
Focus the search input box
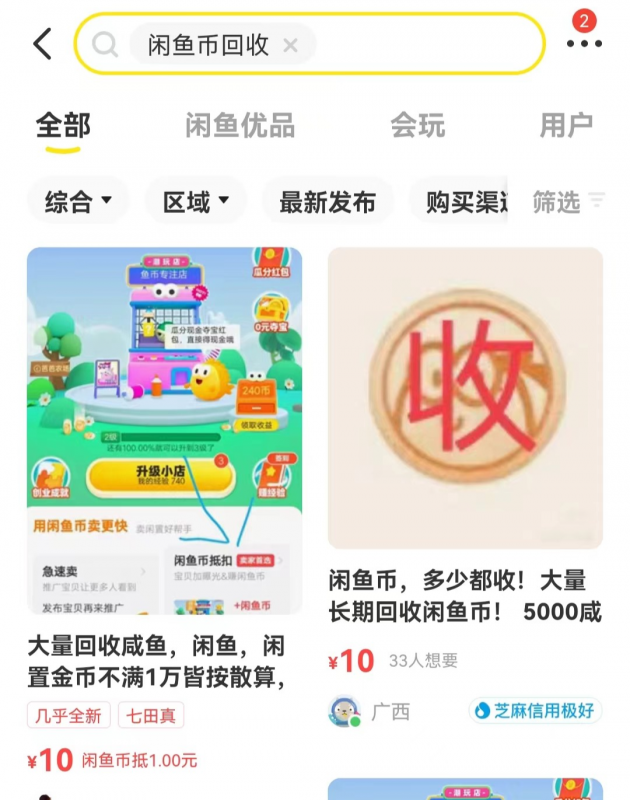tap(420, 45)
